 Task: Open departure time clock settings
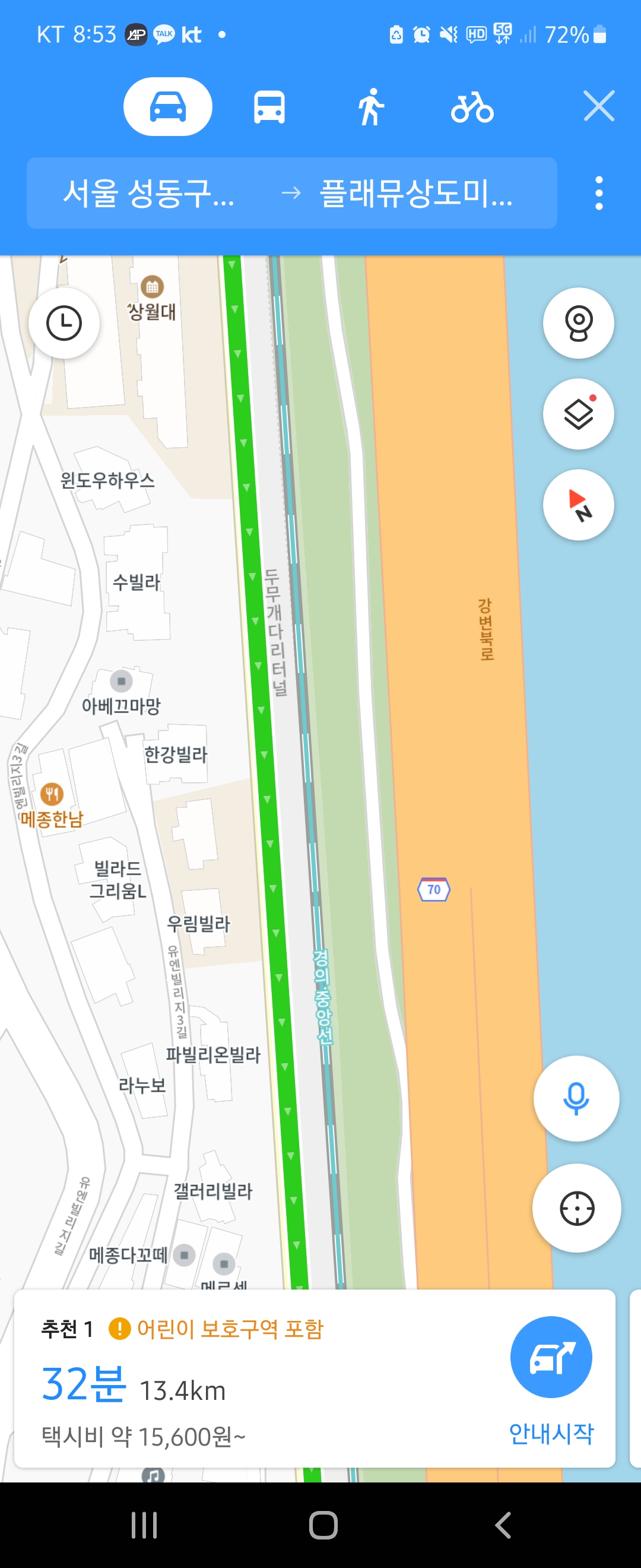pos(64,323)
